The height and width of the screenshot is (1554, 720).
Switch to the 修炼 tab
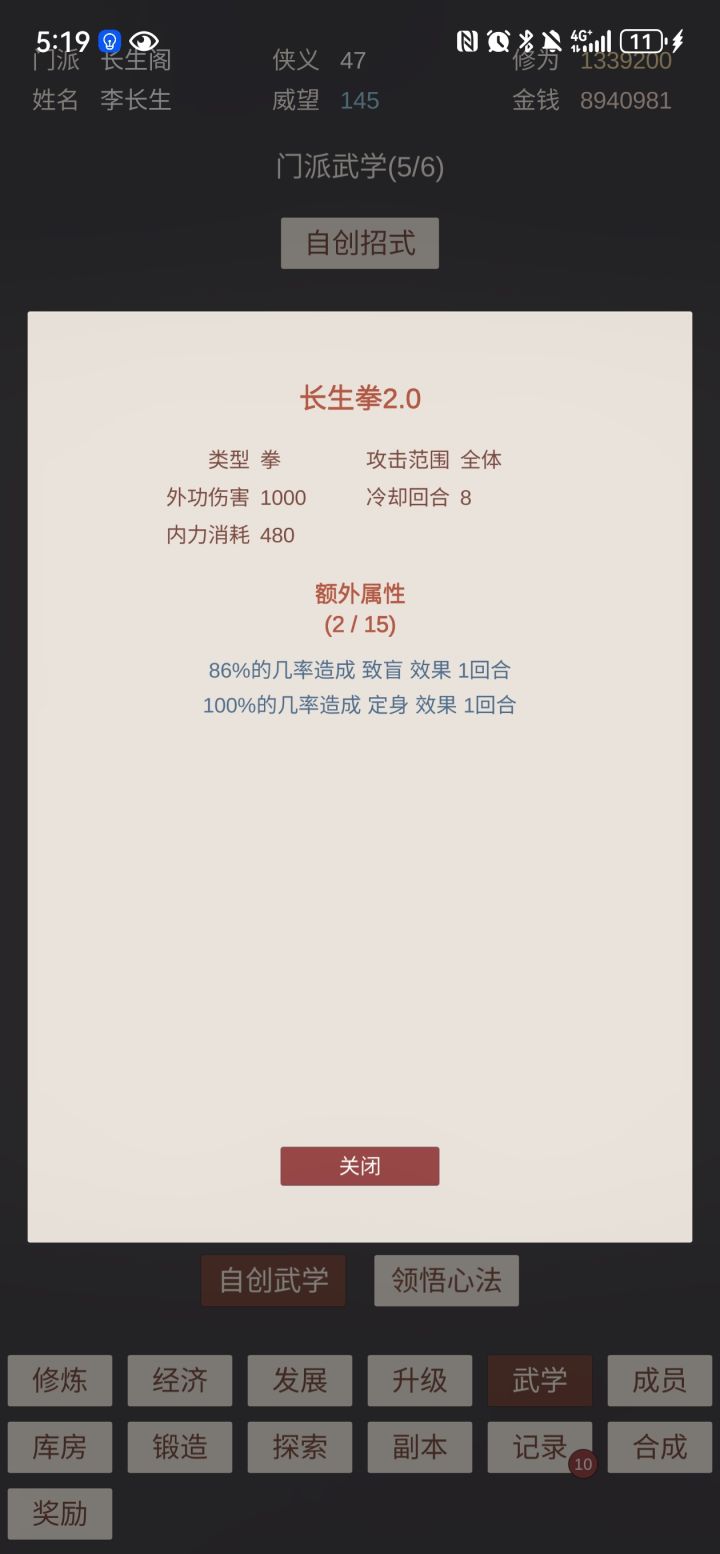click(59, 1381)
